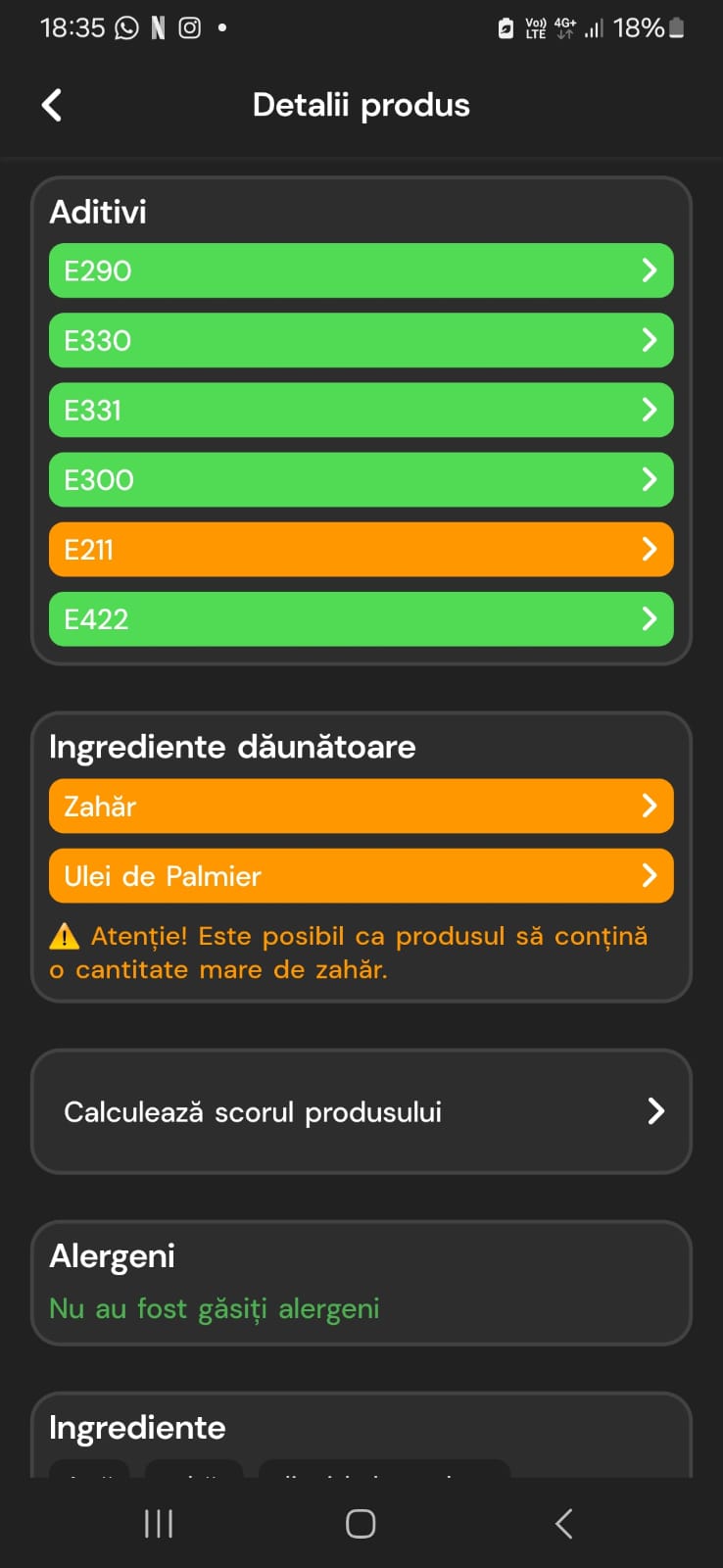Open recent apps in navigation bar
This screenshot has width=723, height=1568.
click(x=159, y=1523)
